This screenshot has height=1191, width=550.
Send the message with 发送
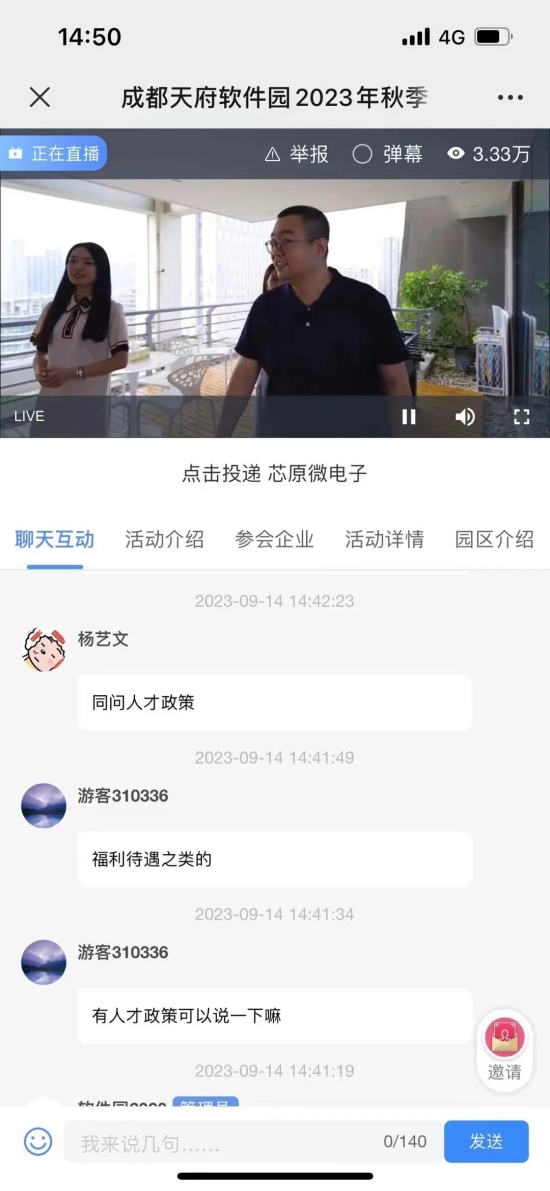pos(486,1142)
